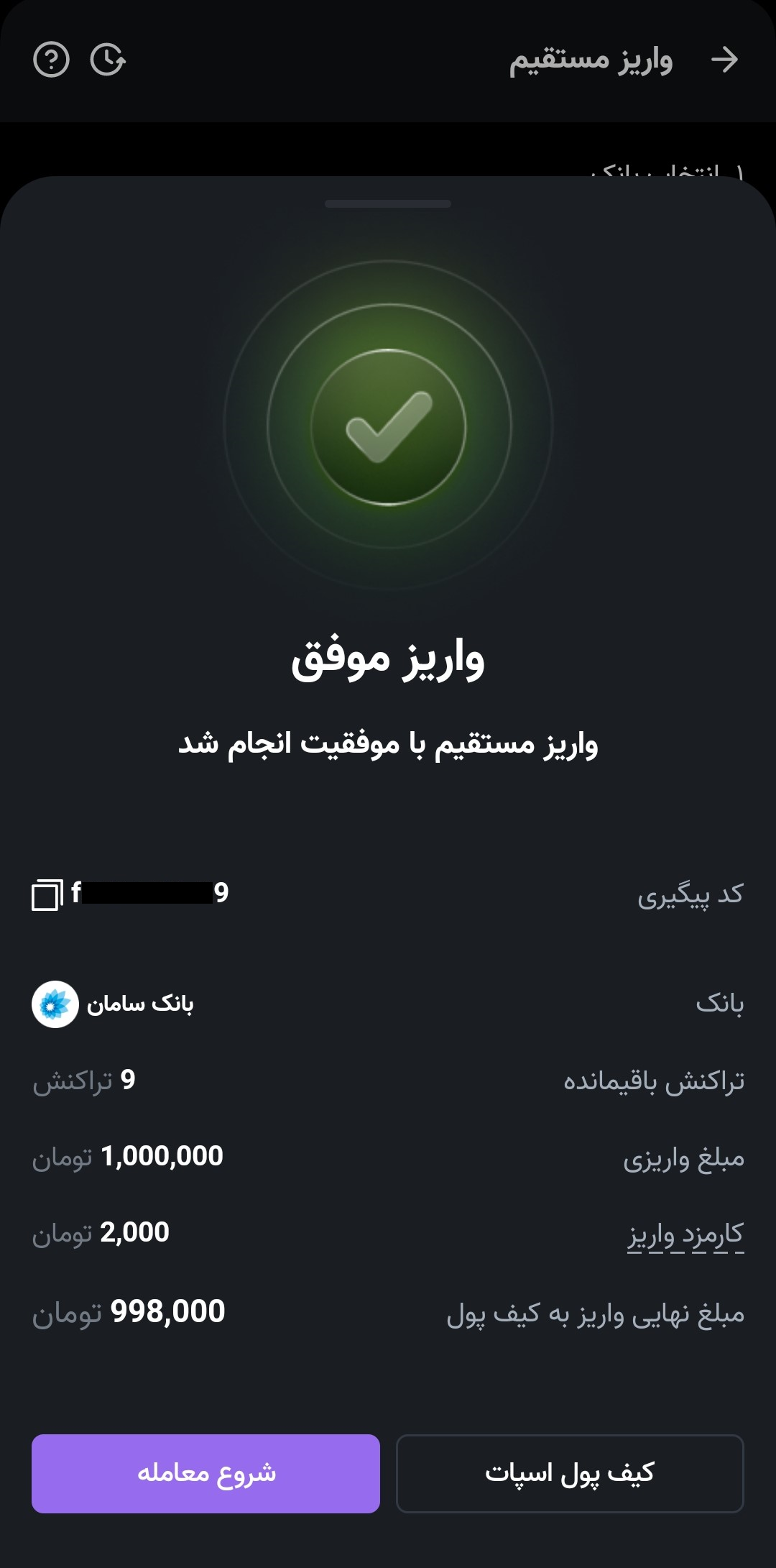Go back from direct deposit page
This screenshot has height=1568, width=776.
724,60
